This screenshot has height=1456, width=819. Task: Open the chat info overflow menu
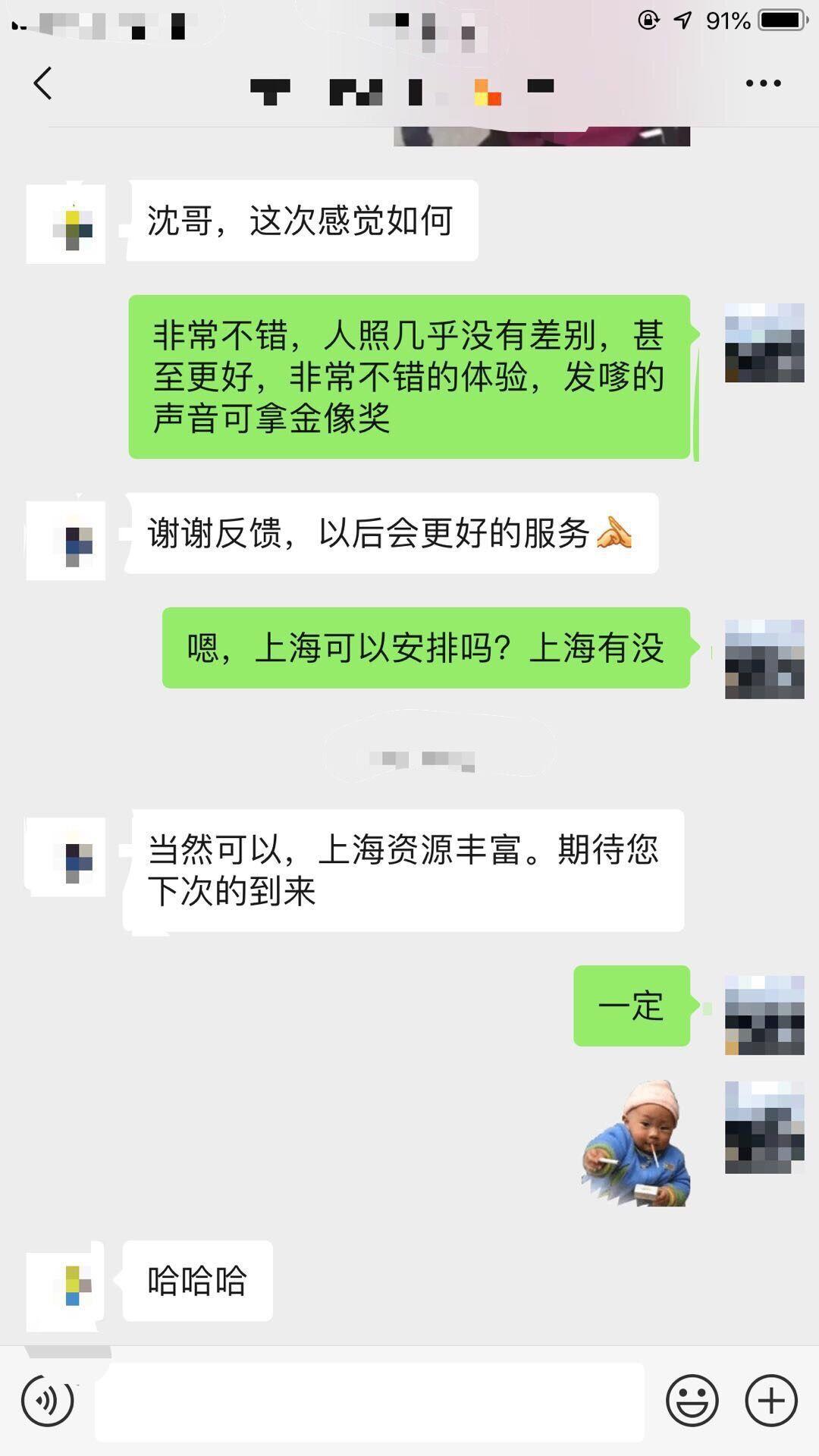(763, 83)
